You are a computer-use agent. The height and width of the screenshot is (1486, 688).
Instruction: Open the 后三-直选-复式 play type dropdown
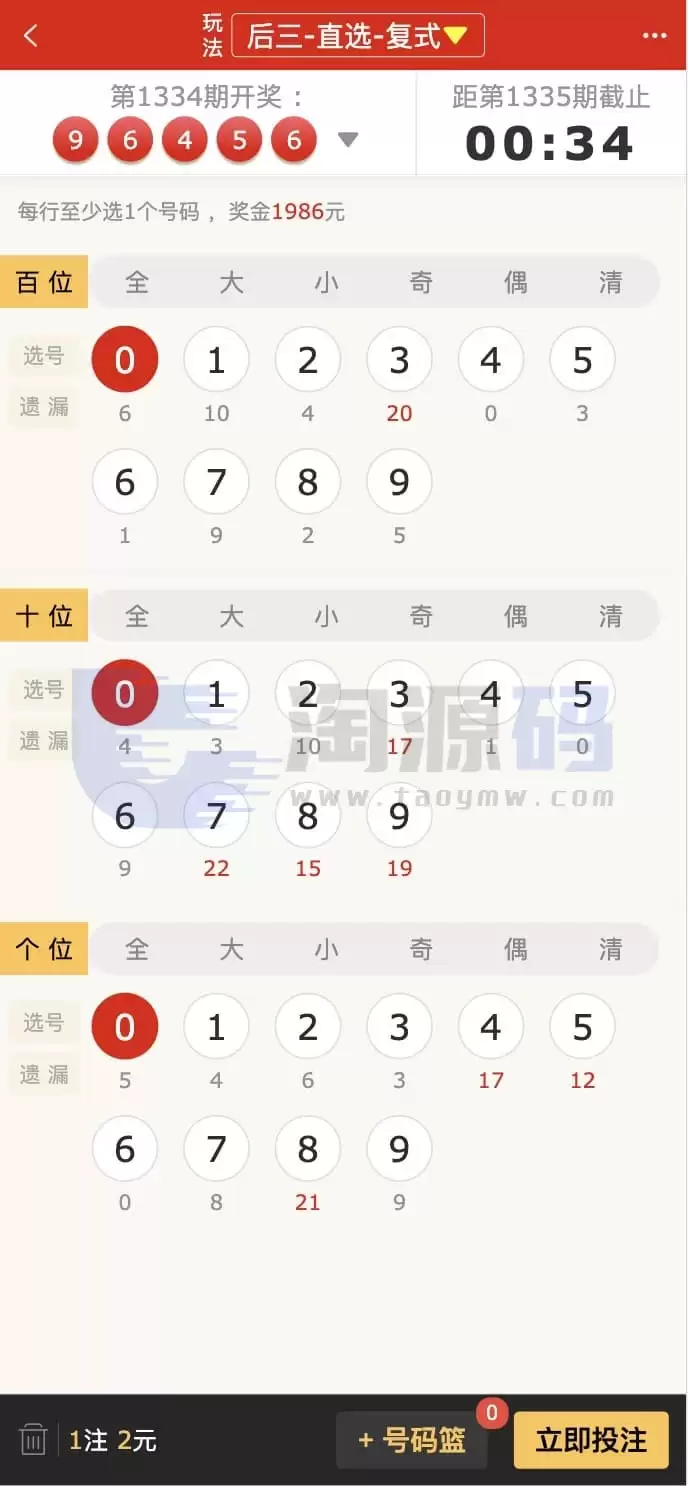pos(357,36)
